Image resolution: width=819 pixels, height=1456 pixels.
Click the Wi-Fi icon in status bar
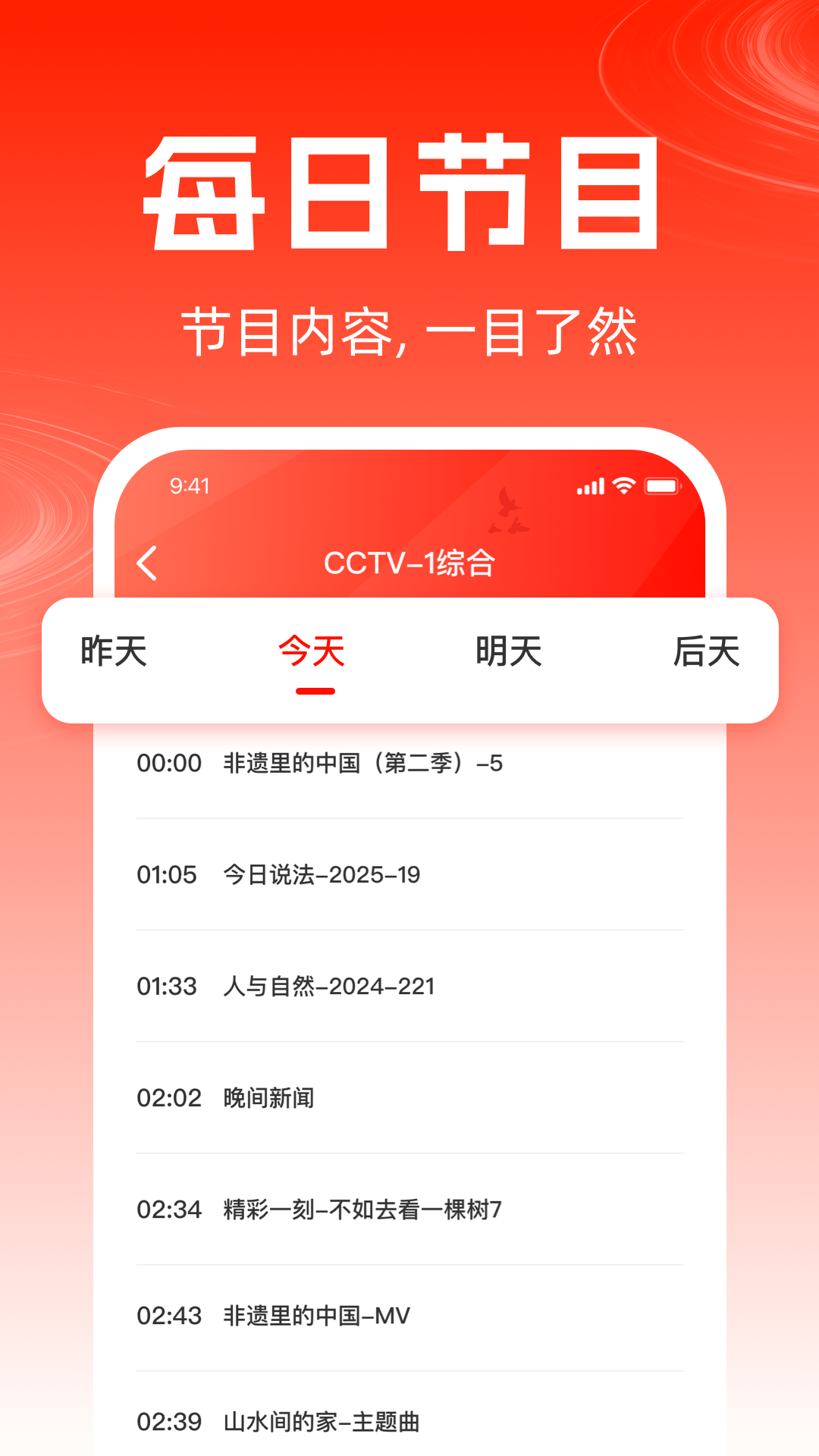(623, 484)
